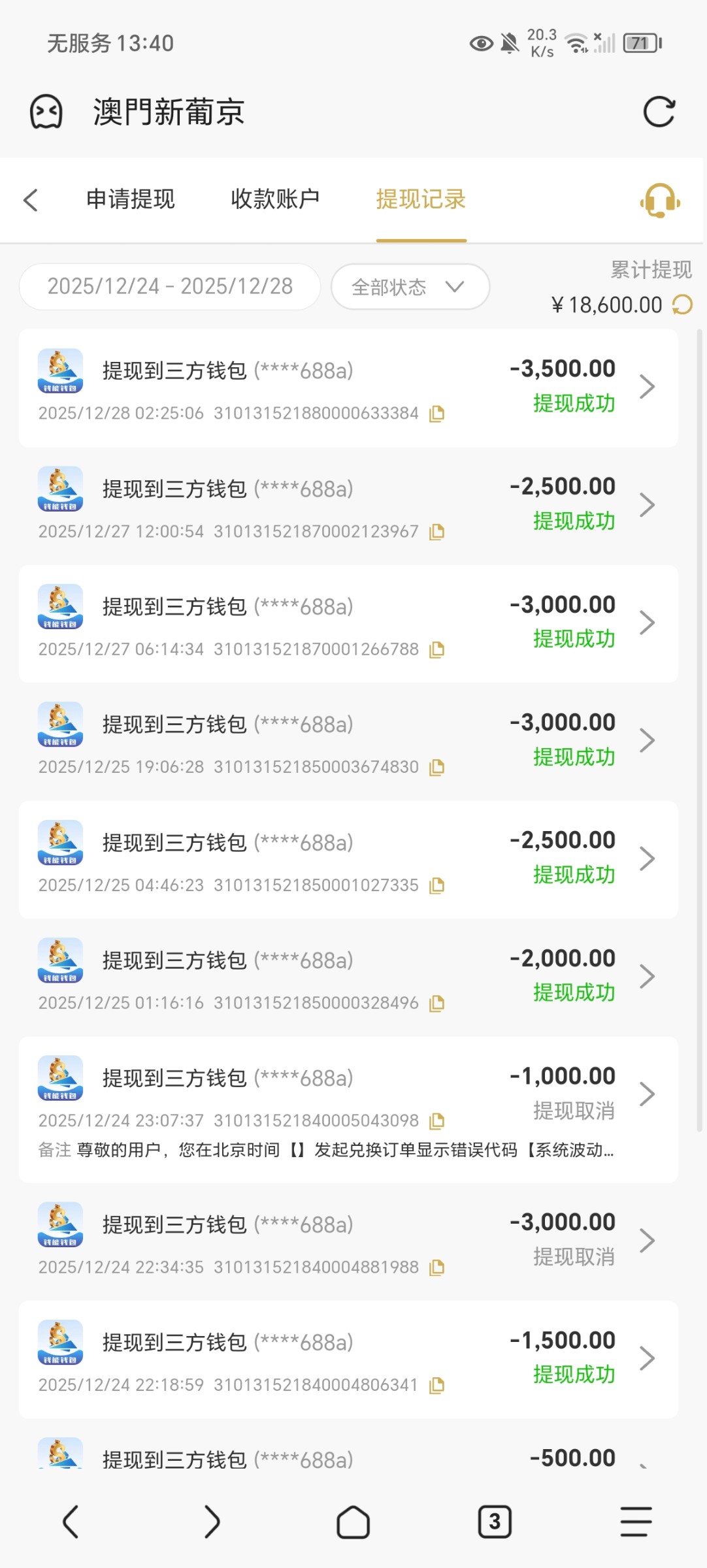
Task: Show open browser tabs with the 3 button
Action: pyautogui.click(x=494, y=1522)
